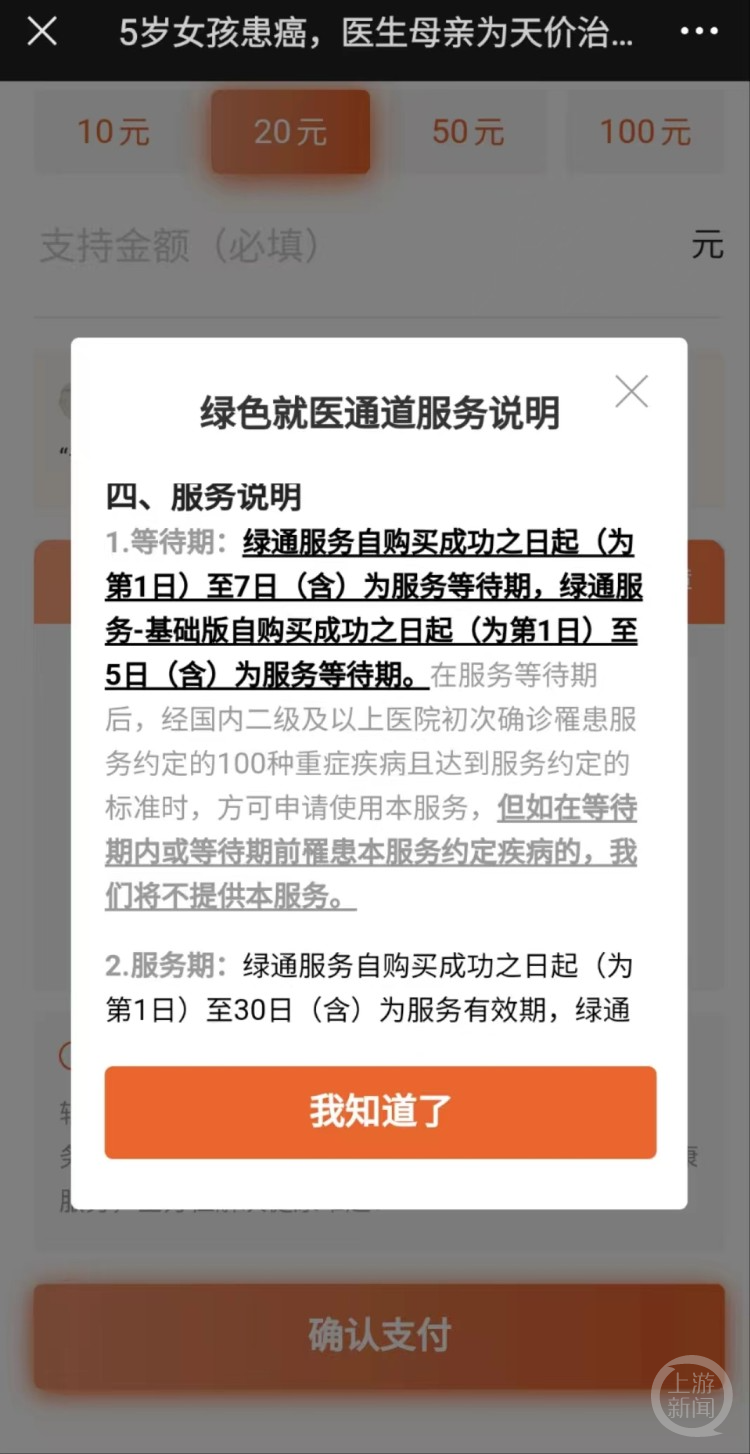The height and width of the screenshot is (1454, 750).
Task: Select the 10元 amount
Action: [x=114, y=132]
